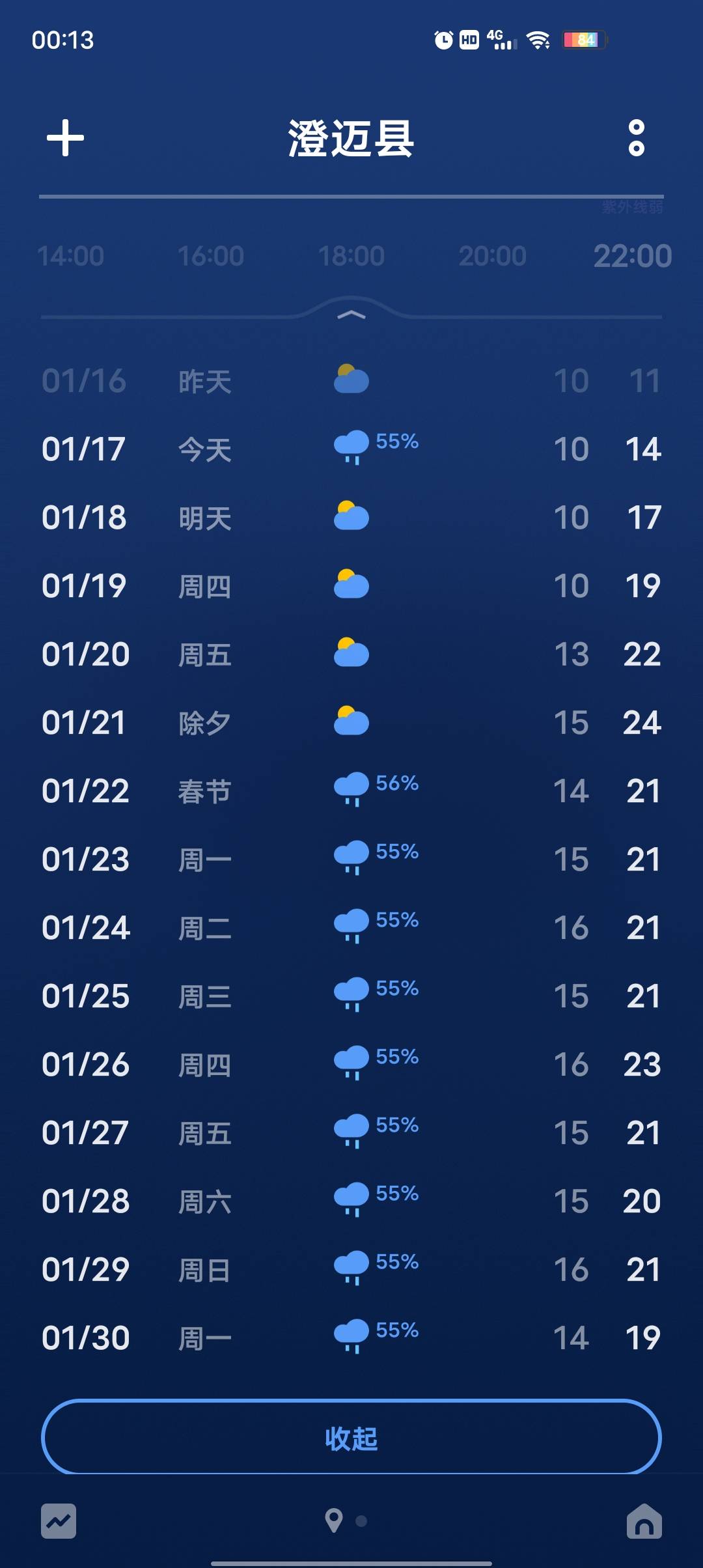703x1568 pixels.
Task: Tap the 收起 button
Action: pos(351,1438)
